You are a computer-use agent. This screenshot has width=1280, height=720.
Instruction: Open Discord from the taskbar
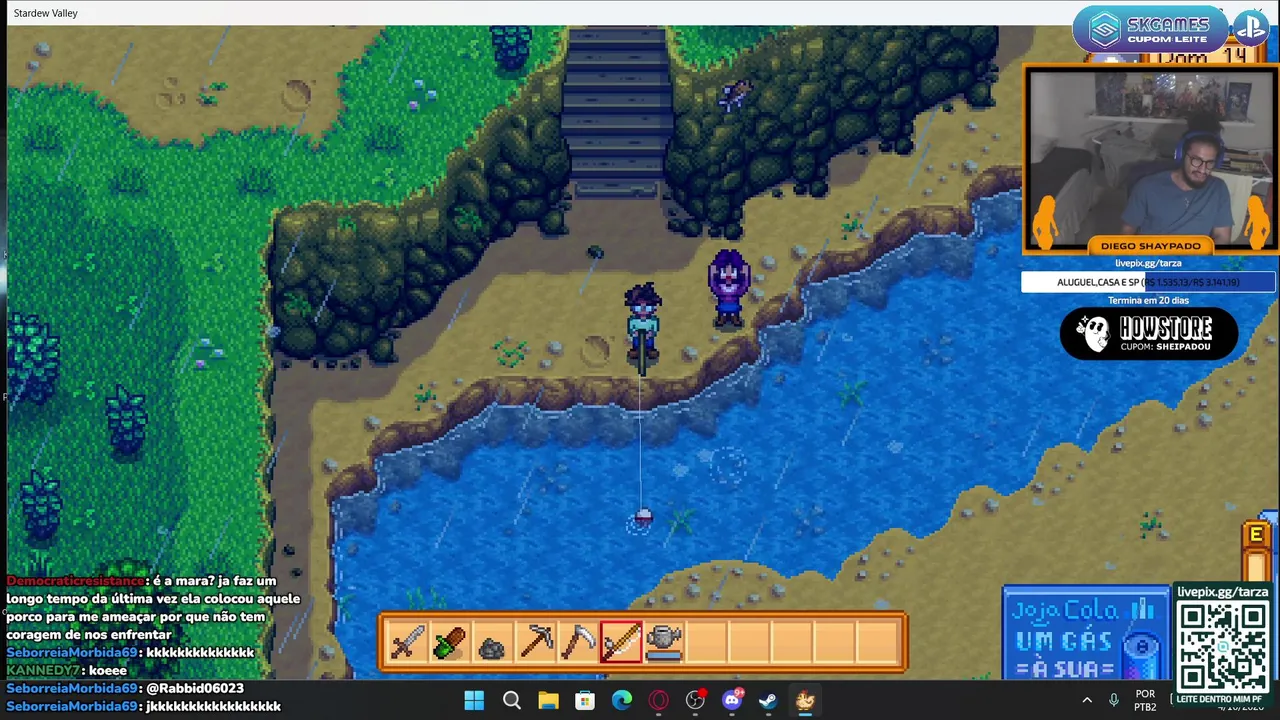point(732,701)
